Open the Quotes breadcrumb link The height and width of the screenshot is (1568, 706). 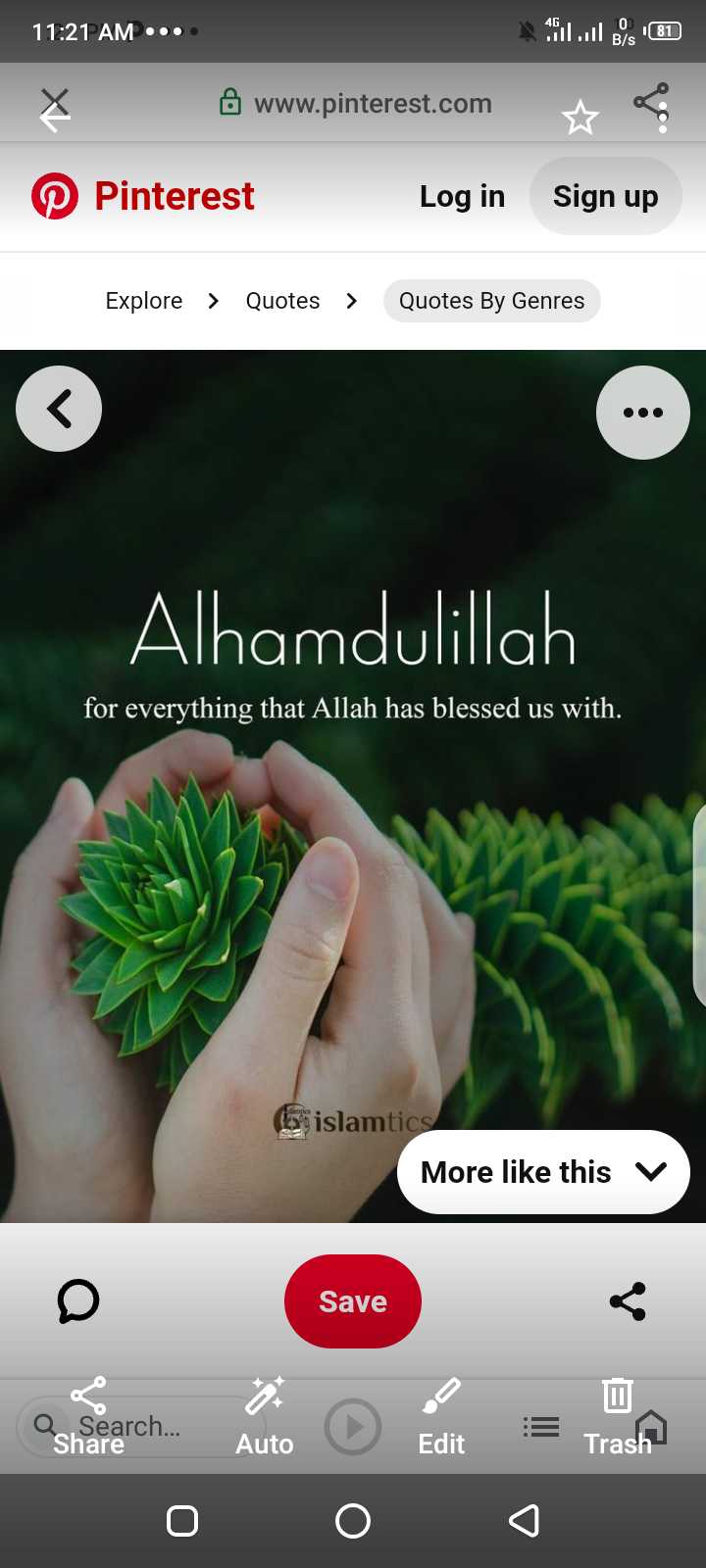point(282,301)
